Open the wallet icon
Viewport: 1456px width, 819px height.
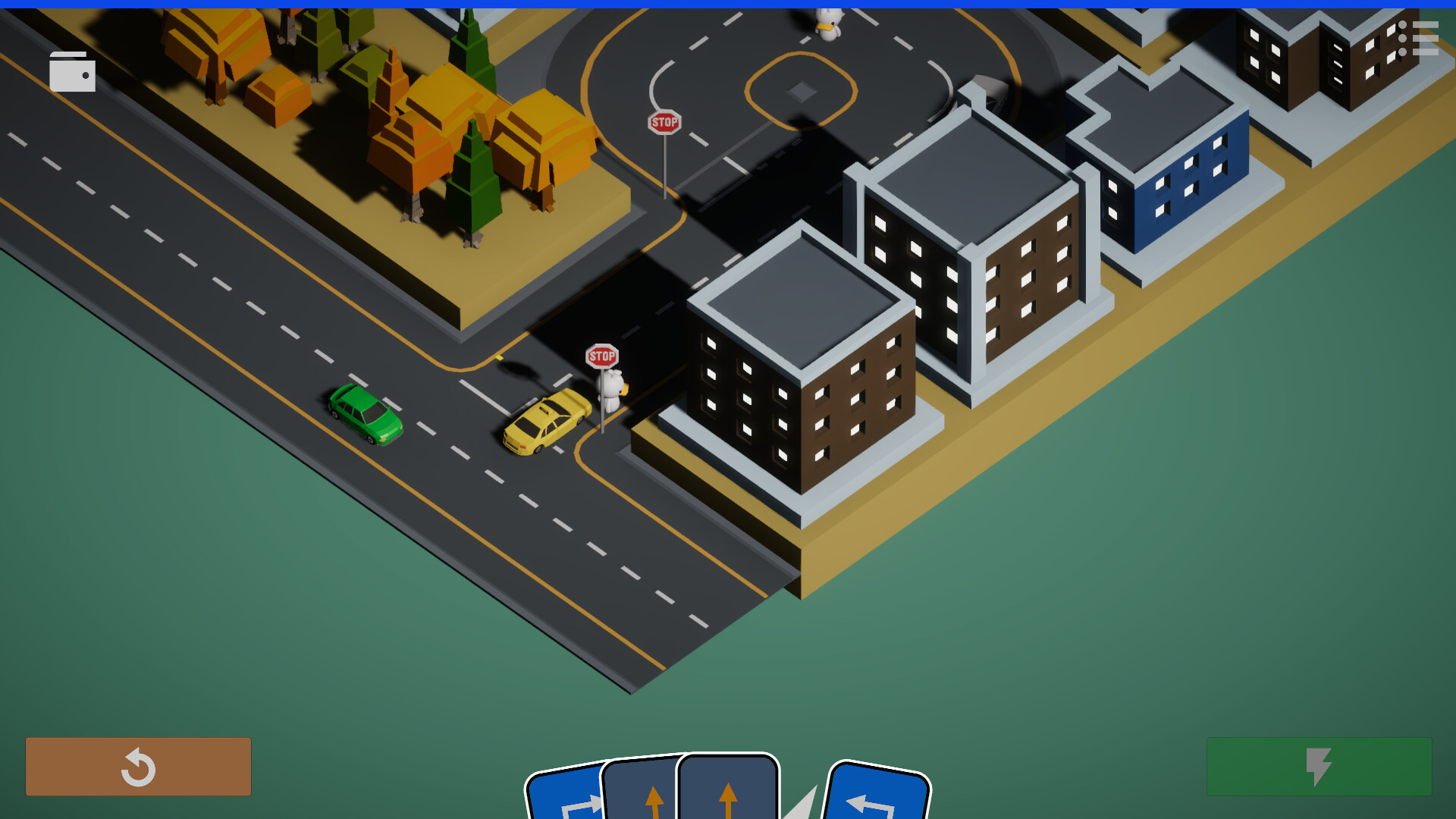(72, 72)
